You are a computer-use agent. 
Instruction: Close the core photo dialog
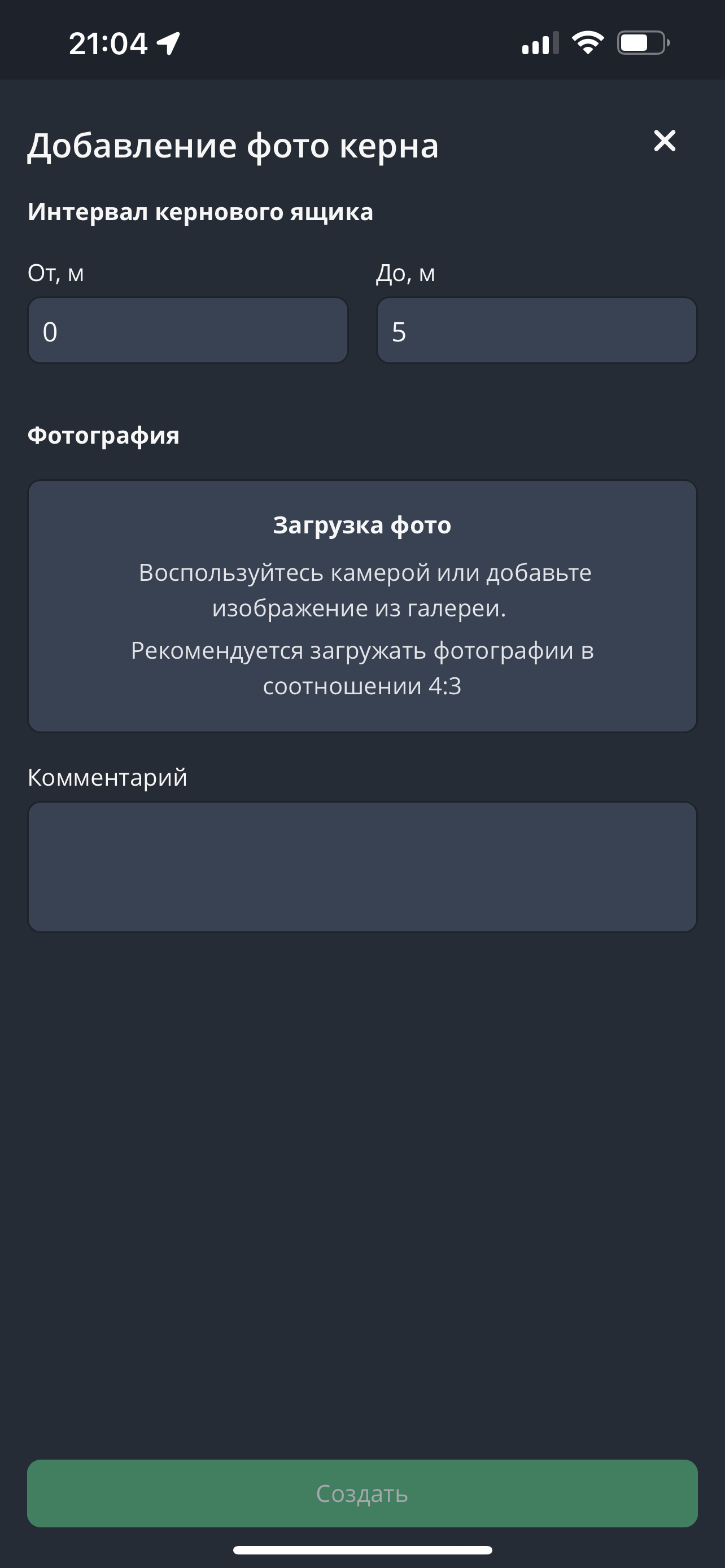coord(664,141)
